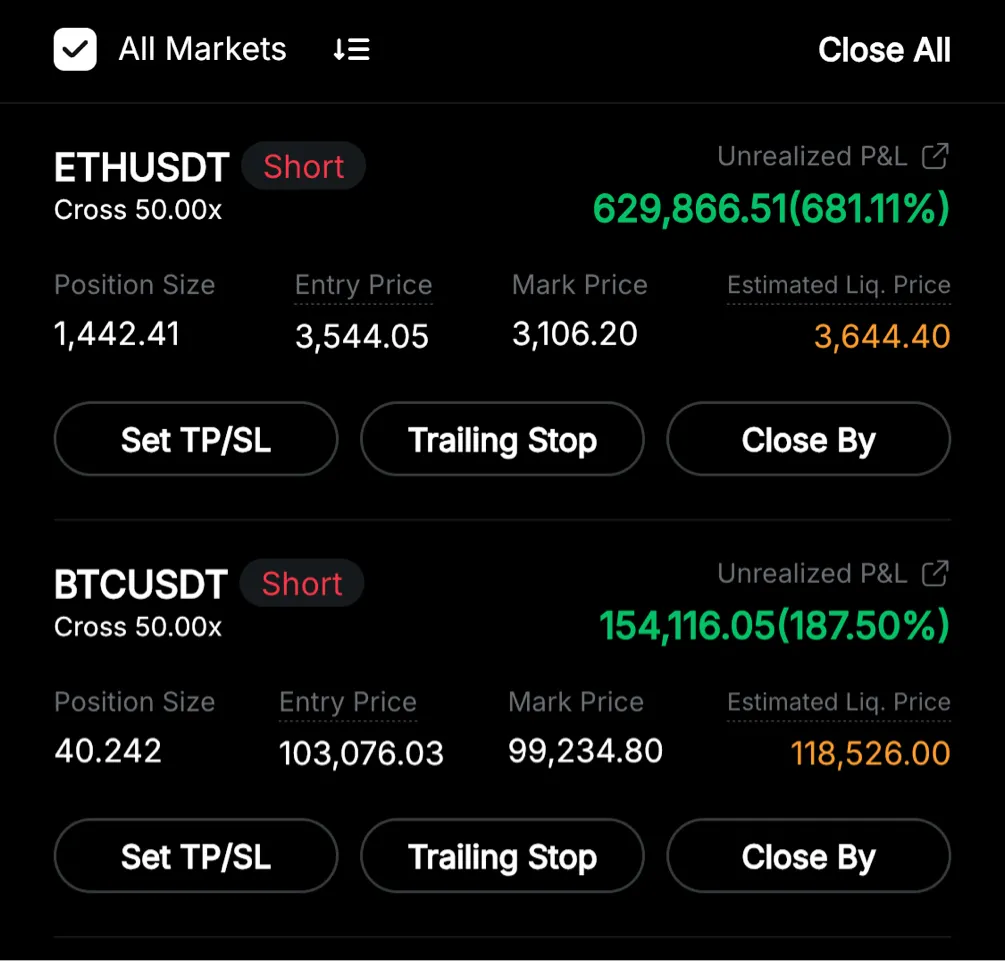The height and width of the screenshot is (961, 1005).
Task: Choose Close By for BTCUSDT
Action: pyautogui.click(x=808, y=857)
